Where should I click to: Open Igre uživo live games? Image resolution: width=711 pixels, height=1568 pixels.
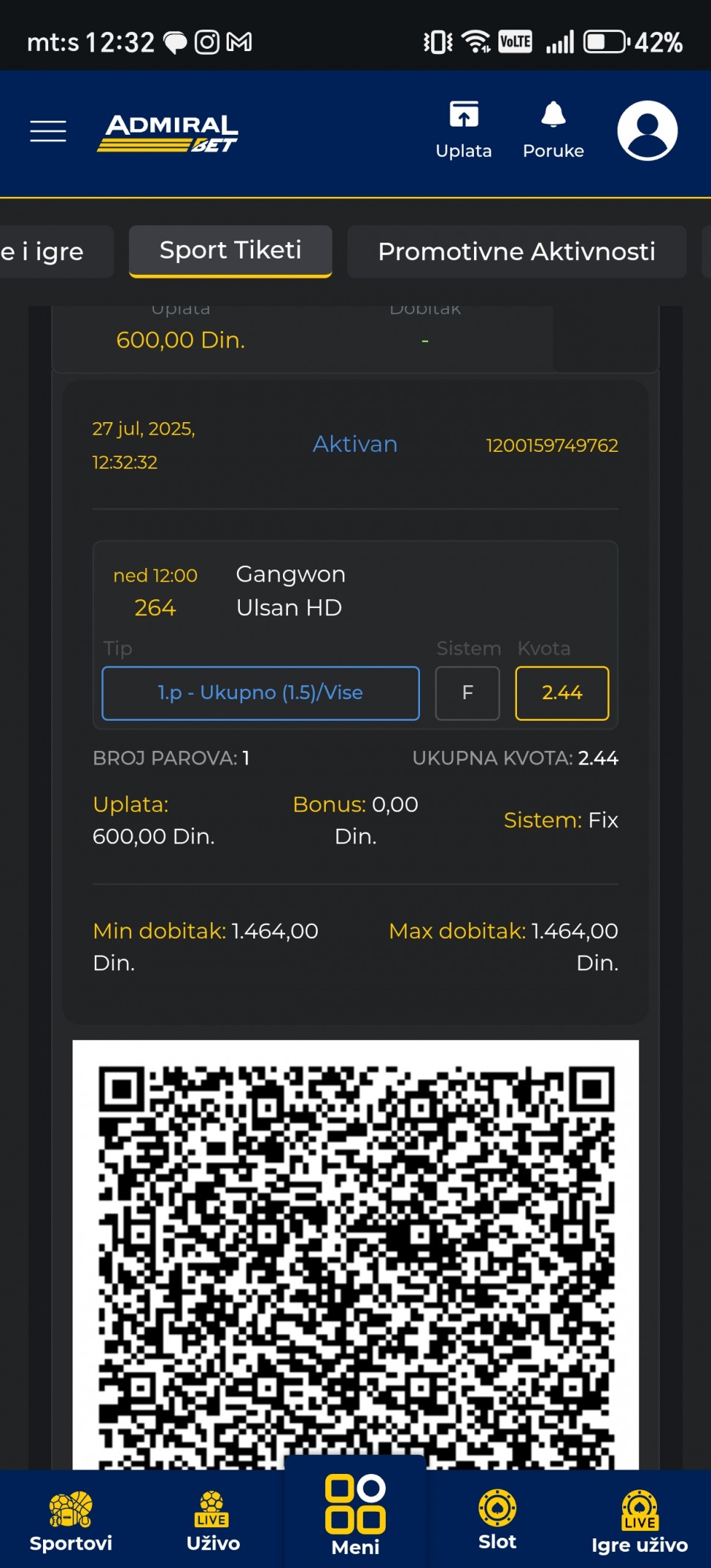coord(639,1521)
